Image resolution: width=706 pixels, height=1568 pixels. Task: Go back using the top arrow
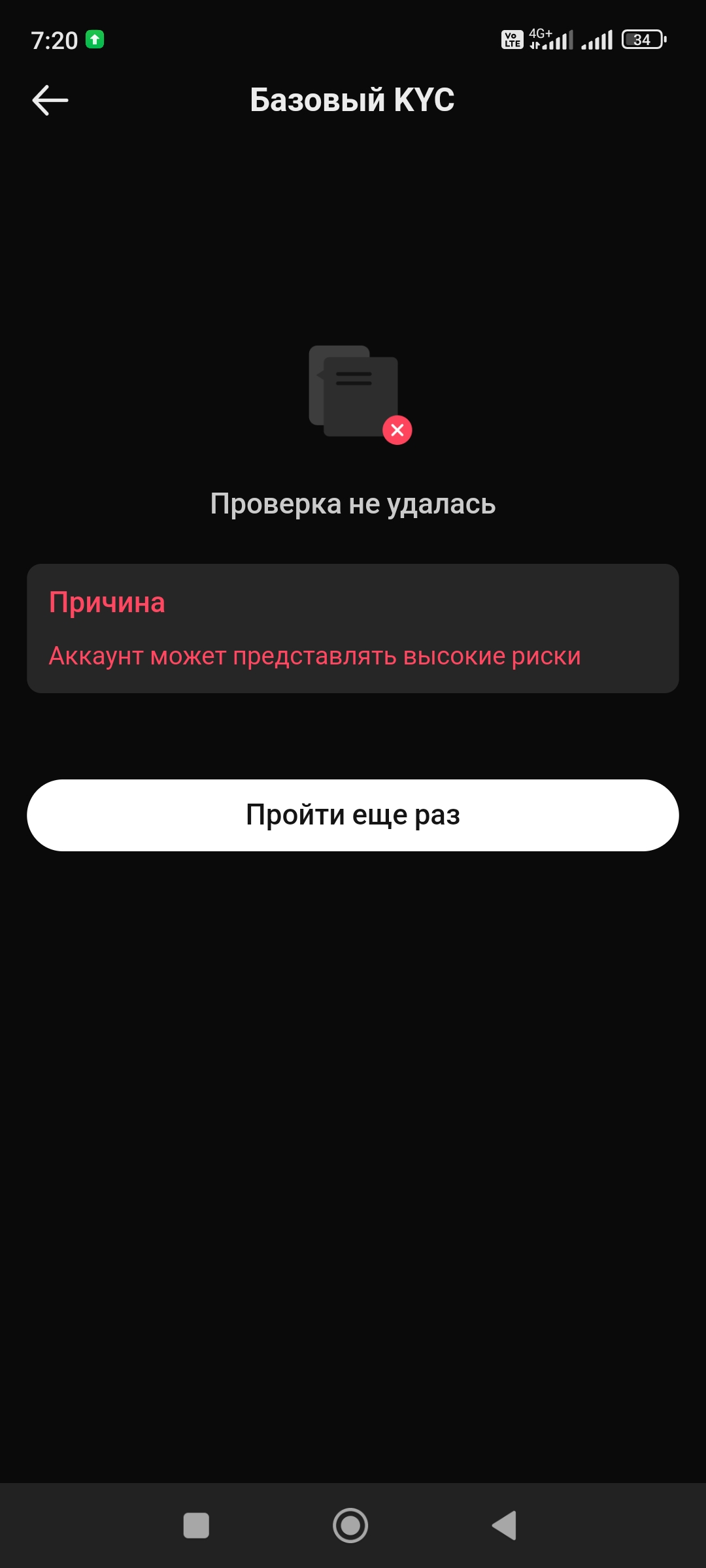click(x=50, y=100)
